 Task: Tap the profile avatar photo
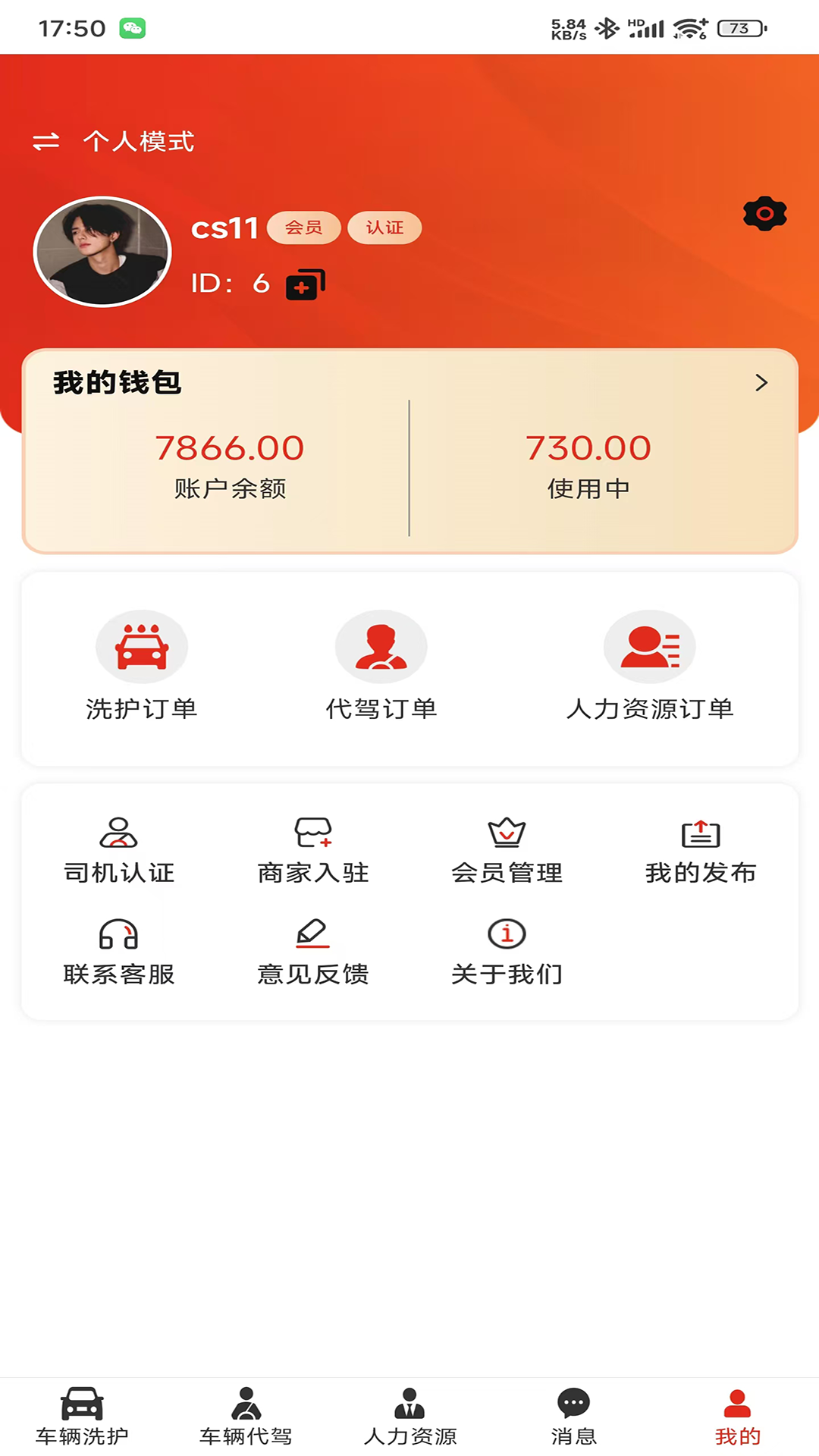click(x=102, y=252)
